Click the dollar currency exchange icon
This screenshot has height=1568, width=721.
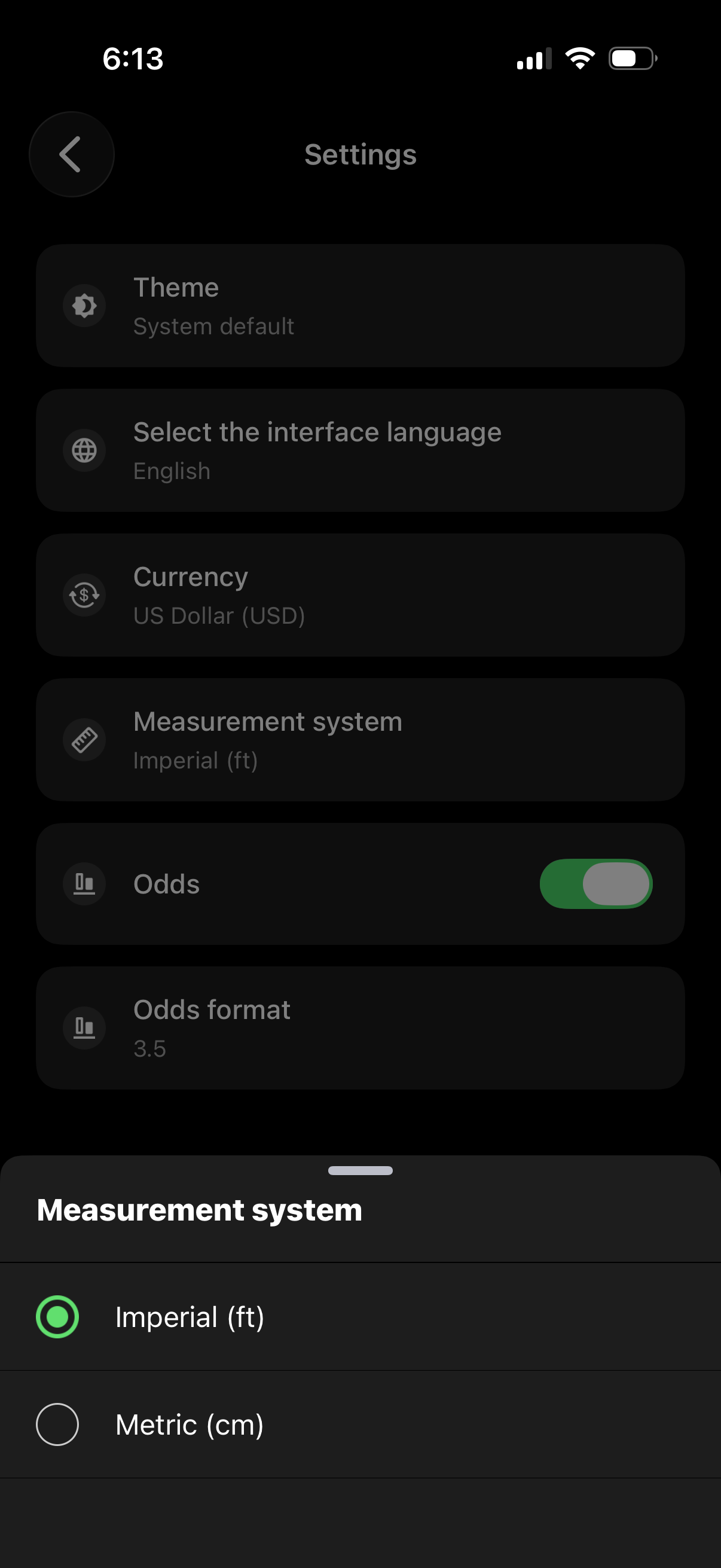(x=84, y=595)
